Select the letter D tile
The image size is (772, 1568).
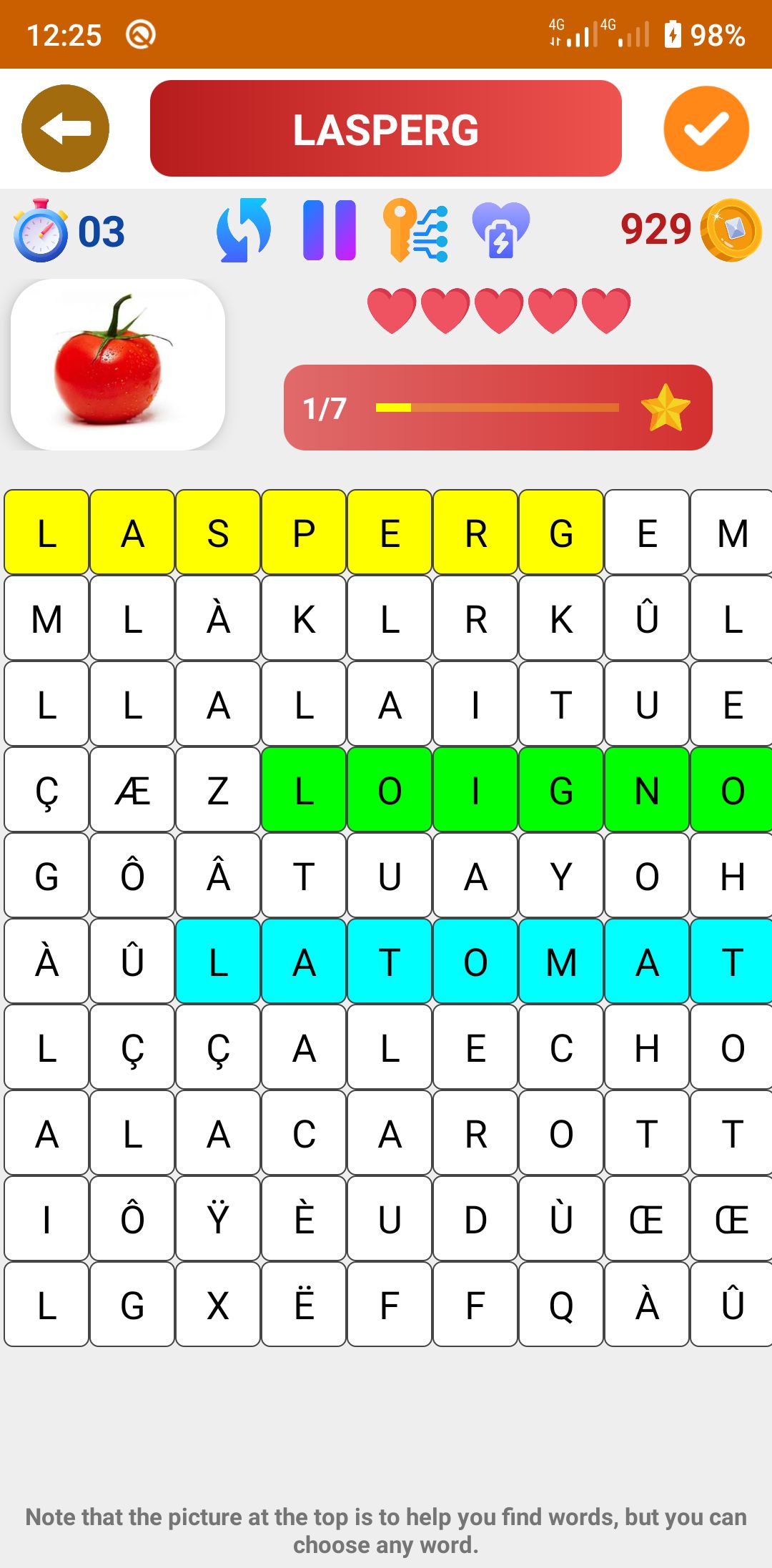point(475,1219)
